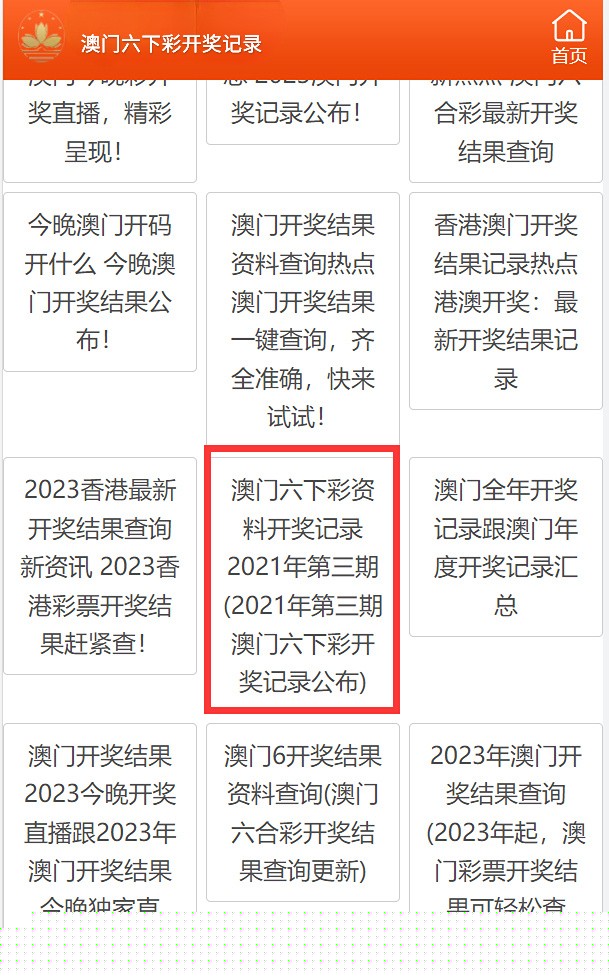Open the card 澳门6开奖结果资料查询
Viewport: 609px width, 976px height.
(x=303, y=812)
